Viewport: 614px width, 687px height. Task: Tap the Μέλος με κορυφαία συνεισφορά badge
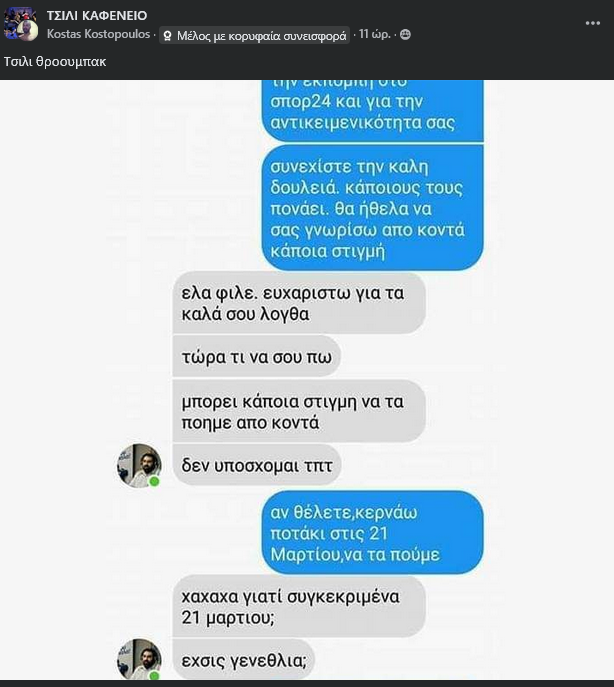pos(254,35)
